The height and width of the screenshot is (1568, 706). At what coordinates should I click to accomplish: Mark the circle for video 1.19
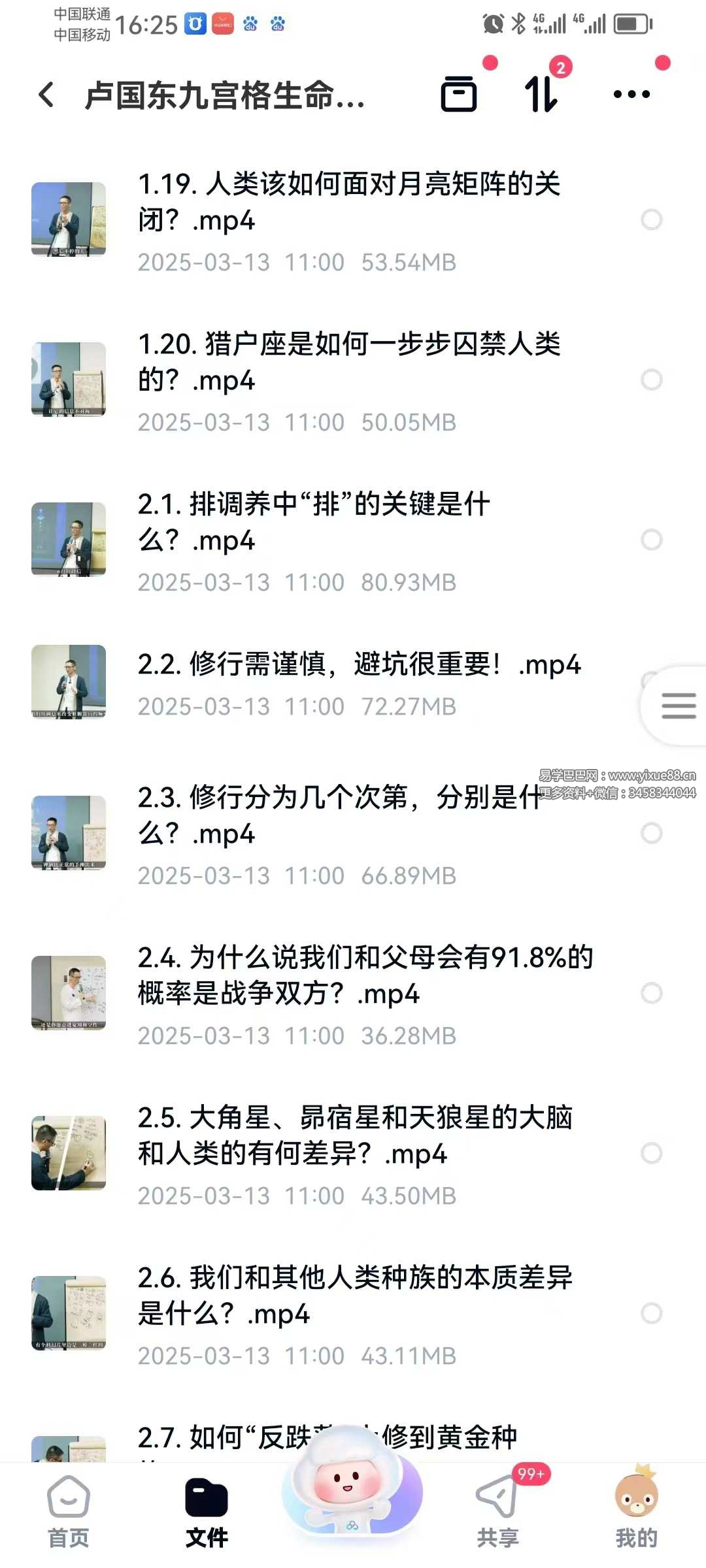(x=651, y=220)
